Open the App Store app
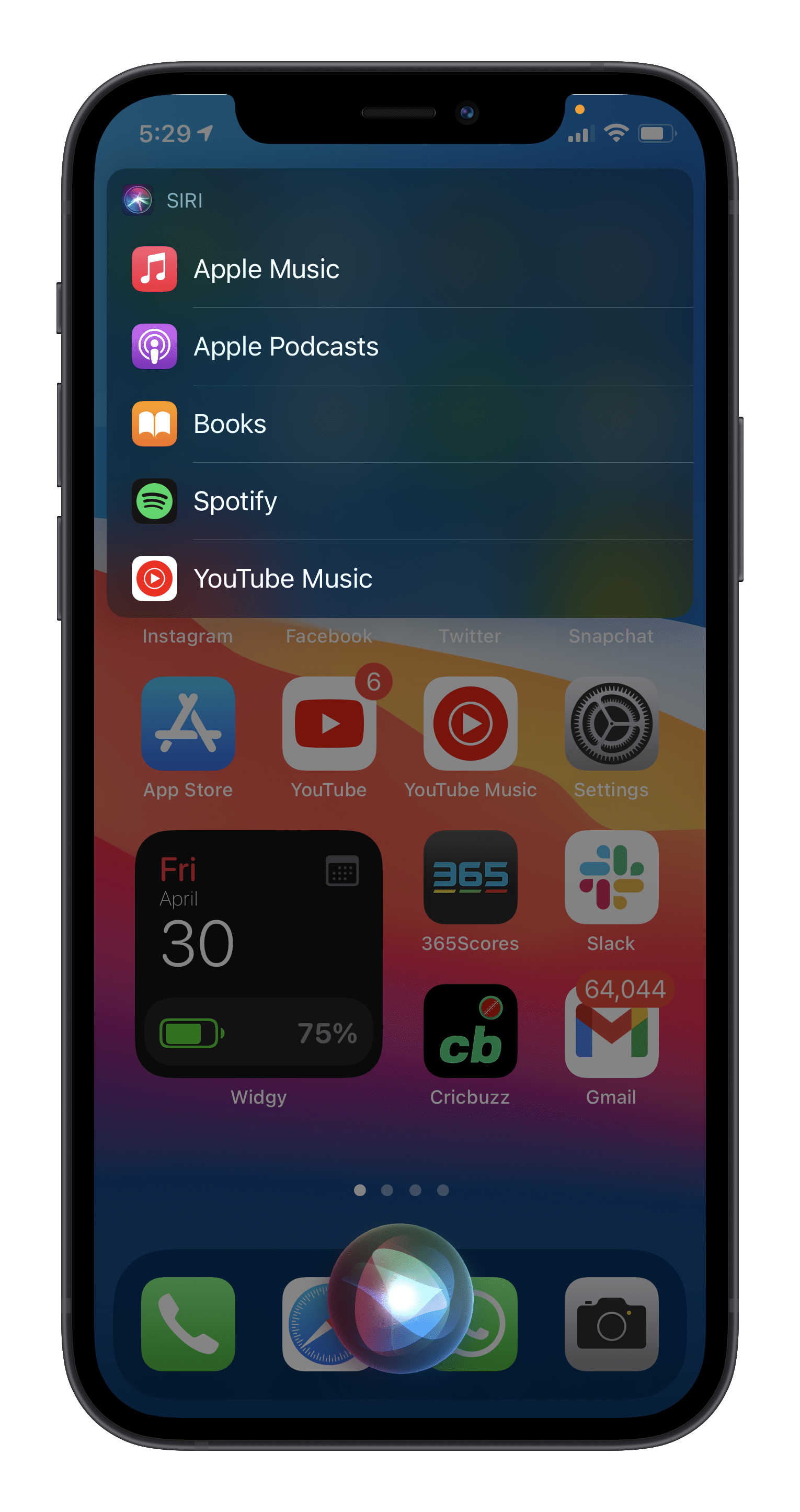The height and width of the screenshot is (1512, 800). click(188, 724)
